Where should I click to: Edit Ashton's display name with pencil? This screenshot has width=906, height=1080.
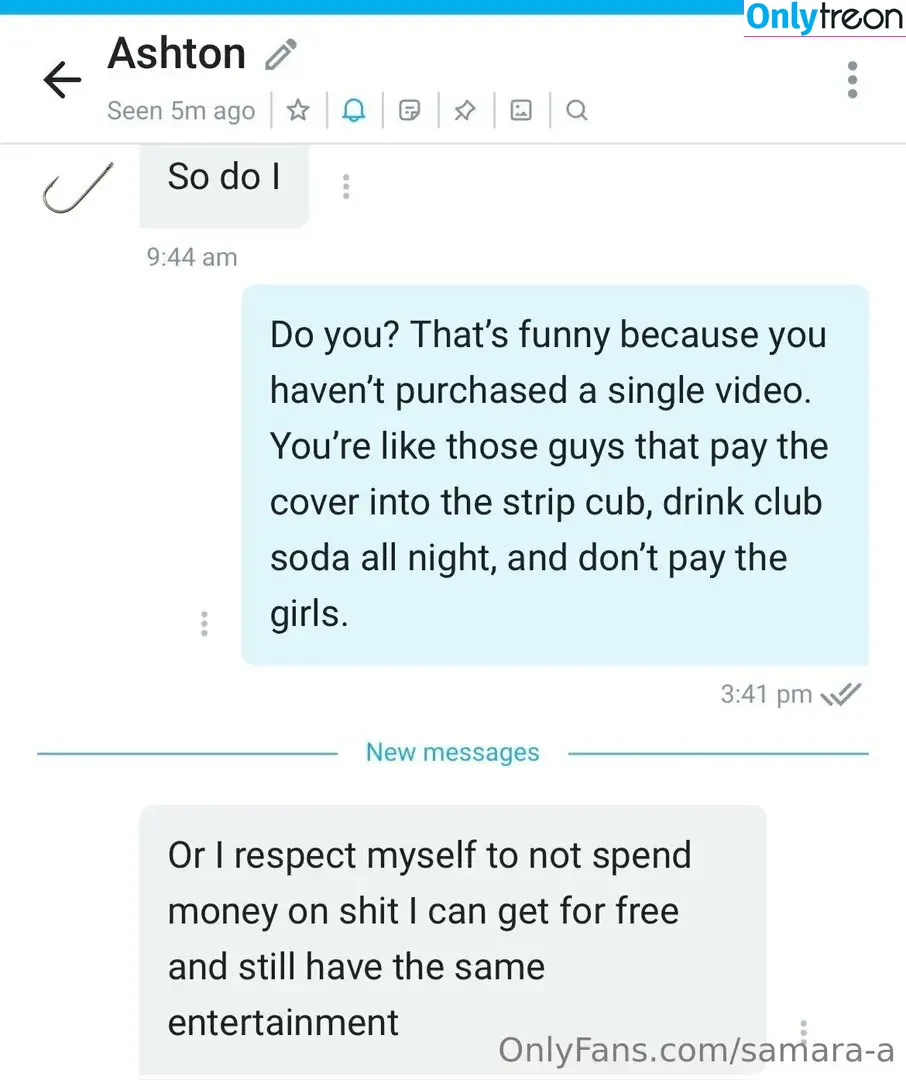[x=281, y=54]
